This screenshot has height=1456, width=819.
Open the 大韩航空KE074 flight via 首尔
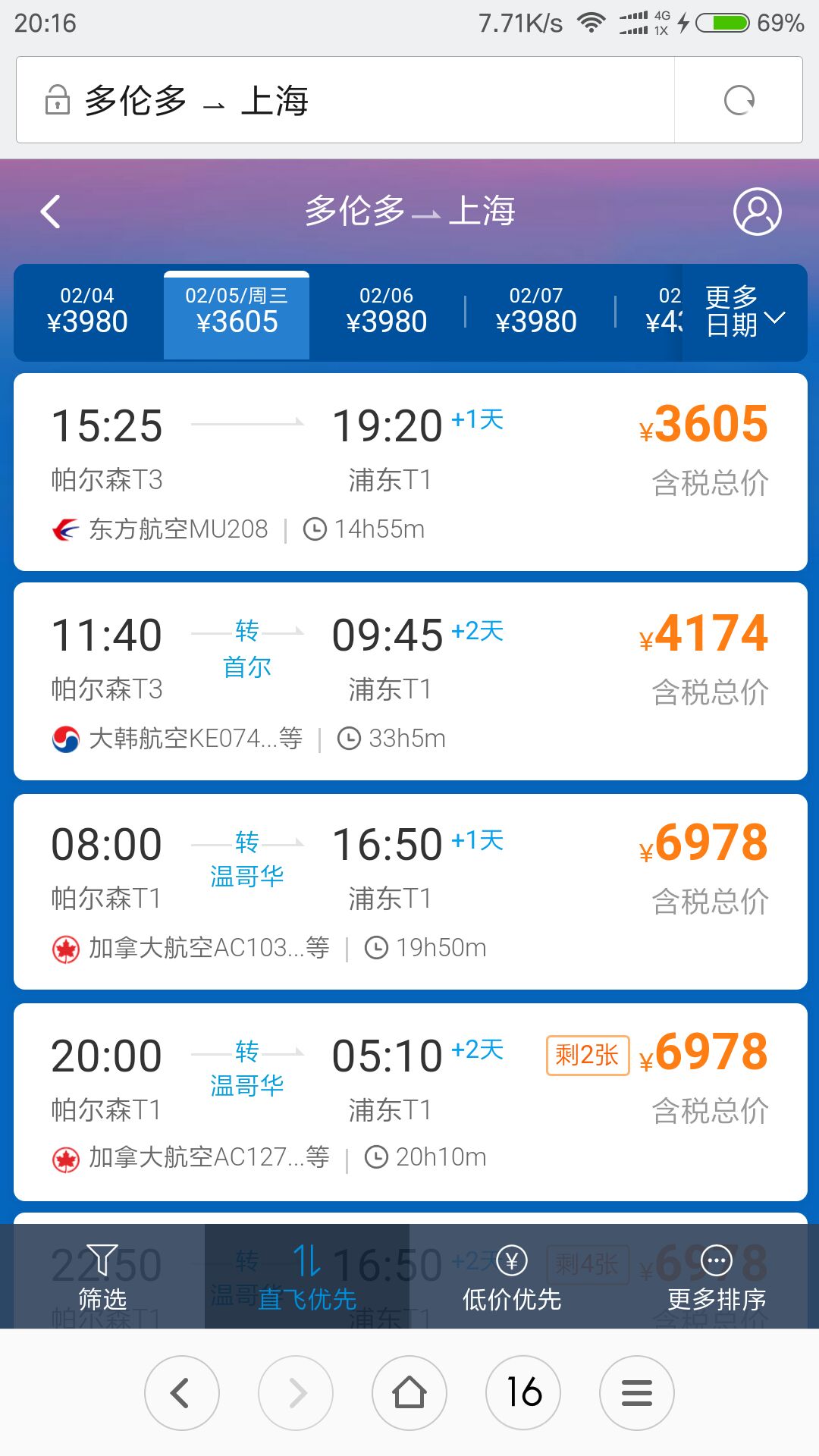410,681
